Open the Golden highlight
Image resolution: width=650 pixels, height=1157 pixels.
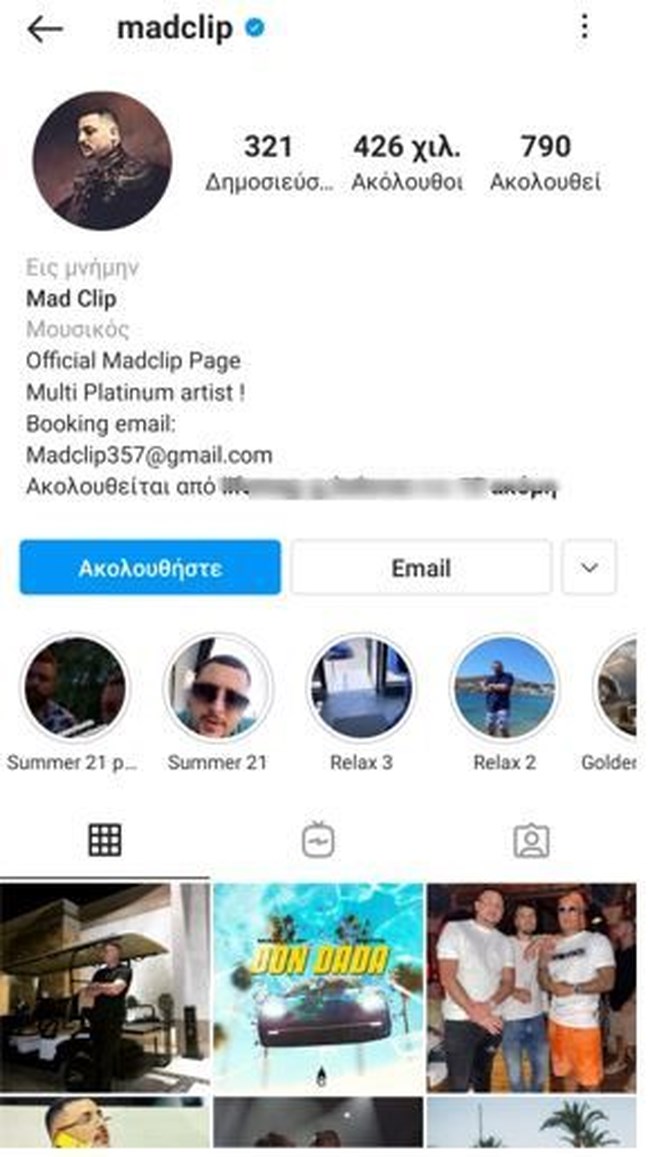point(617,687)
